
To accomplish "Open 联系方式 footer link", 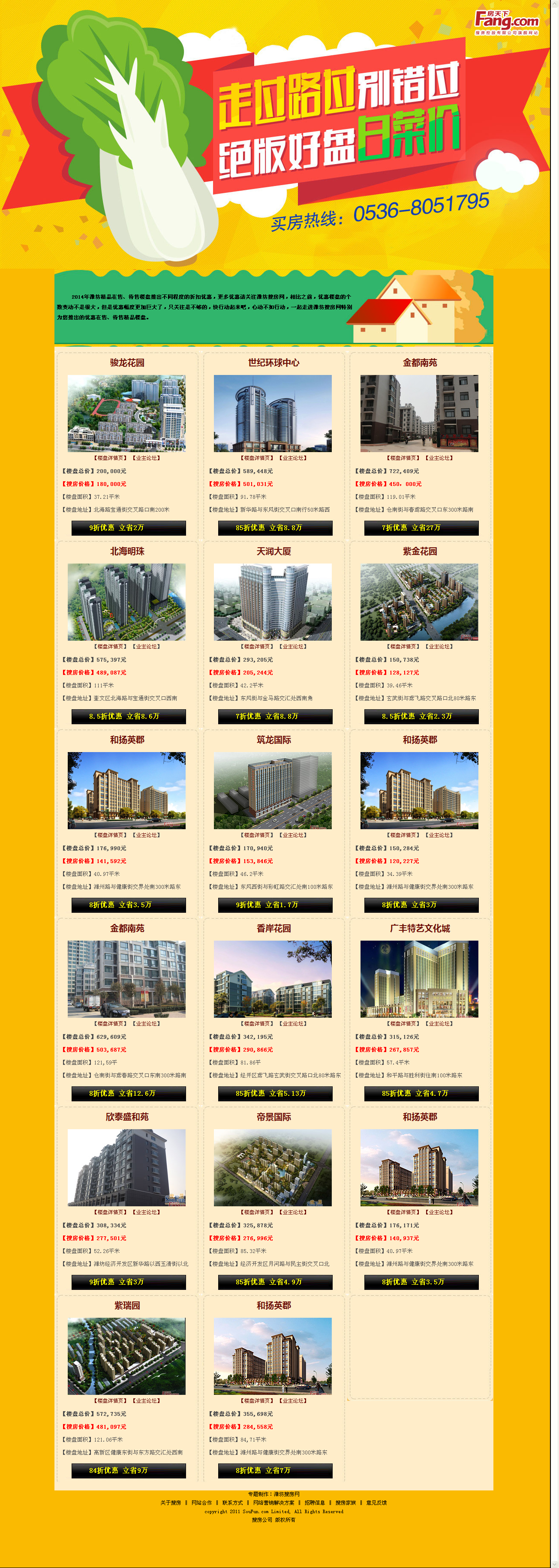I will pyautogui.click(x=233, y=1503).
